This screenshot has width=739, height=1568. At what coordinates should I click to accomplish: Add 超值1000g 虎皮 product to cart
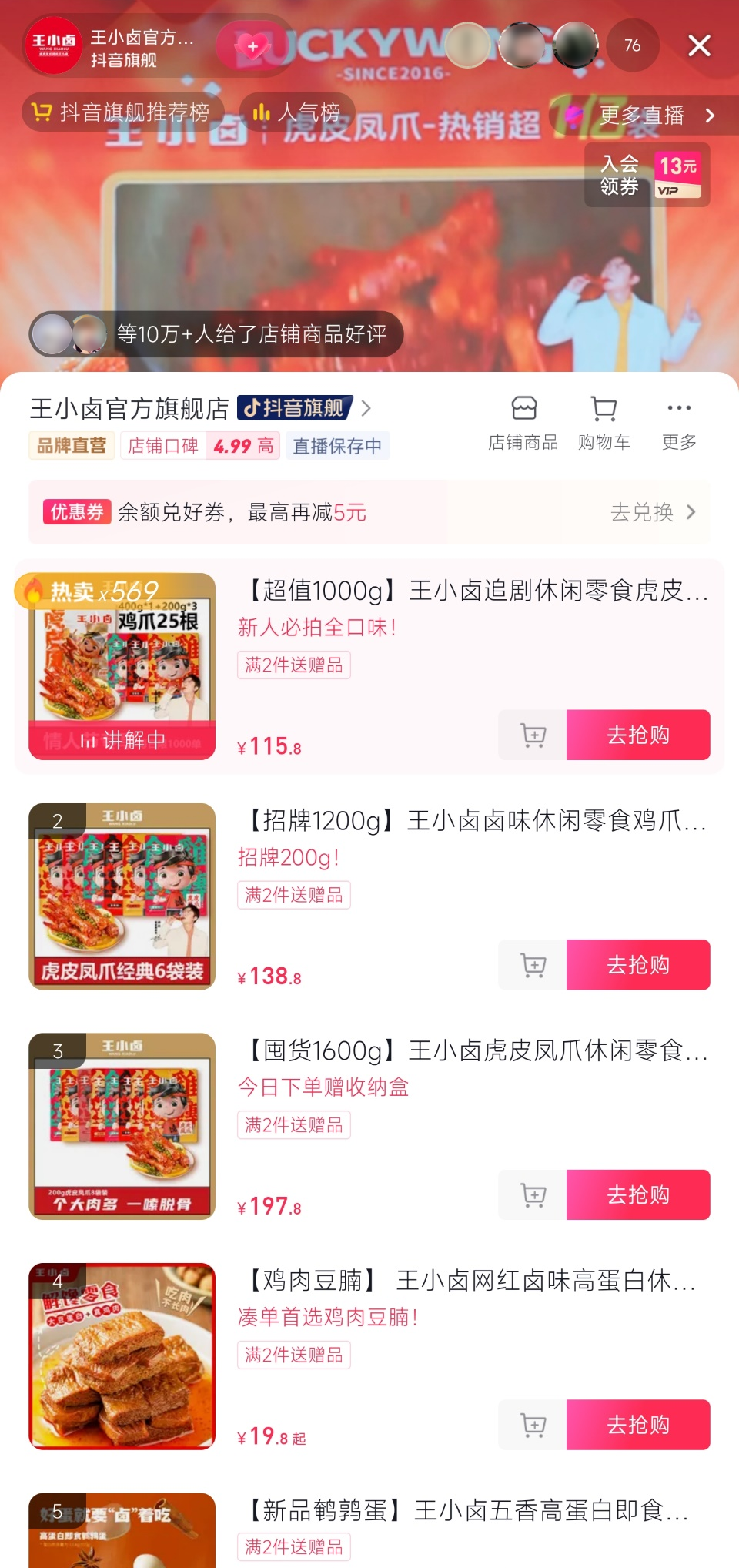(x=533, y=735)
